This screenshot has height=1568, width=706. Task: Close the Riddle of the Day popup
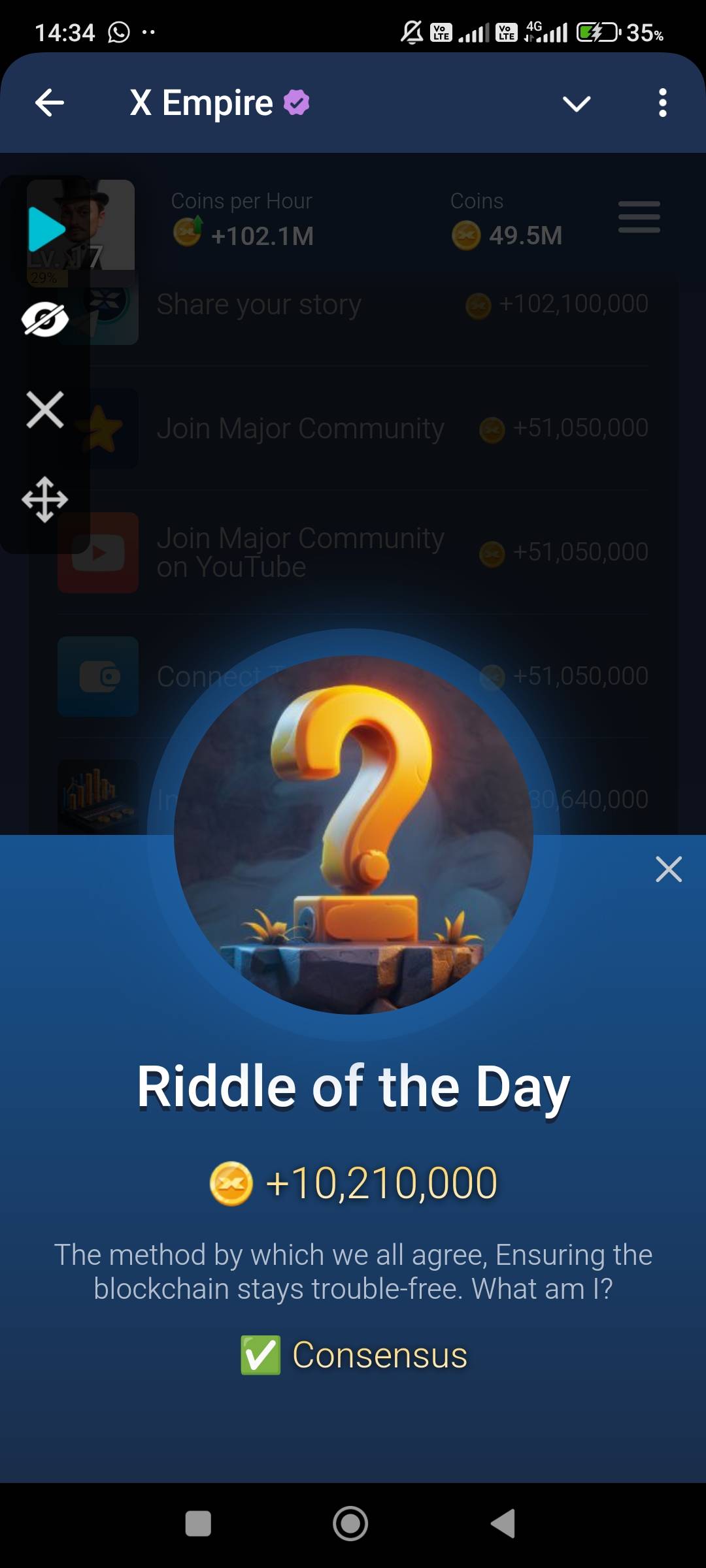668,870
